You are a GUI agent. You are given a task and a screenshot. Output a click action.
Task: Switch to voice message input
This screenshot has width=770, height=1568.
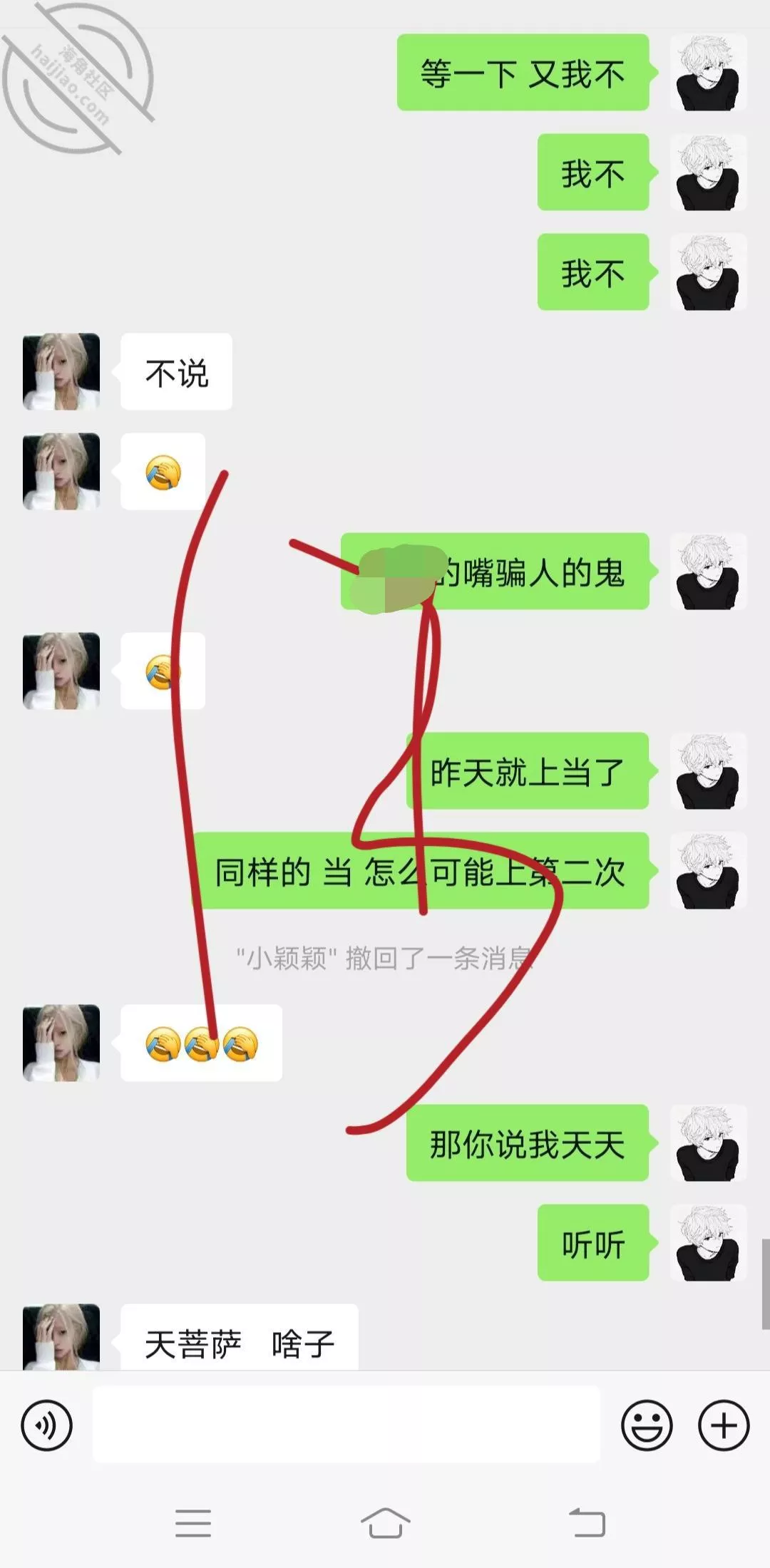pyautogui.click(x=47, y=1425)
